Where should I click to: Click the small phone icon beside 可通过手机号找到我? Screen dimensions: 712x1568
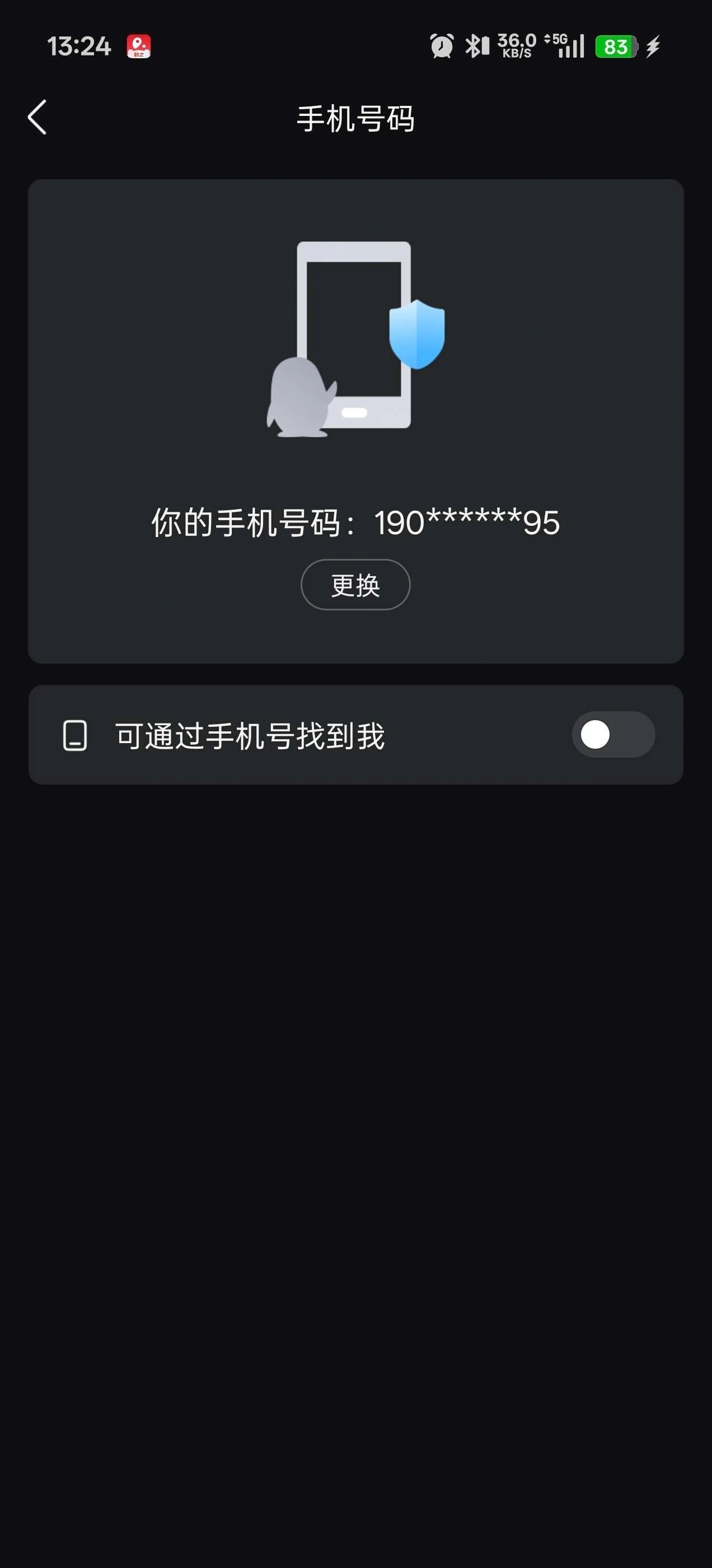pyautogui.click(x=76, y=735)
